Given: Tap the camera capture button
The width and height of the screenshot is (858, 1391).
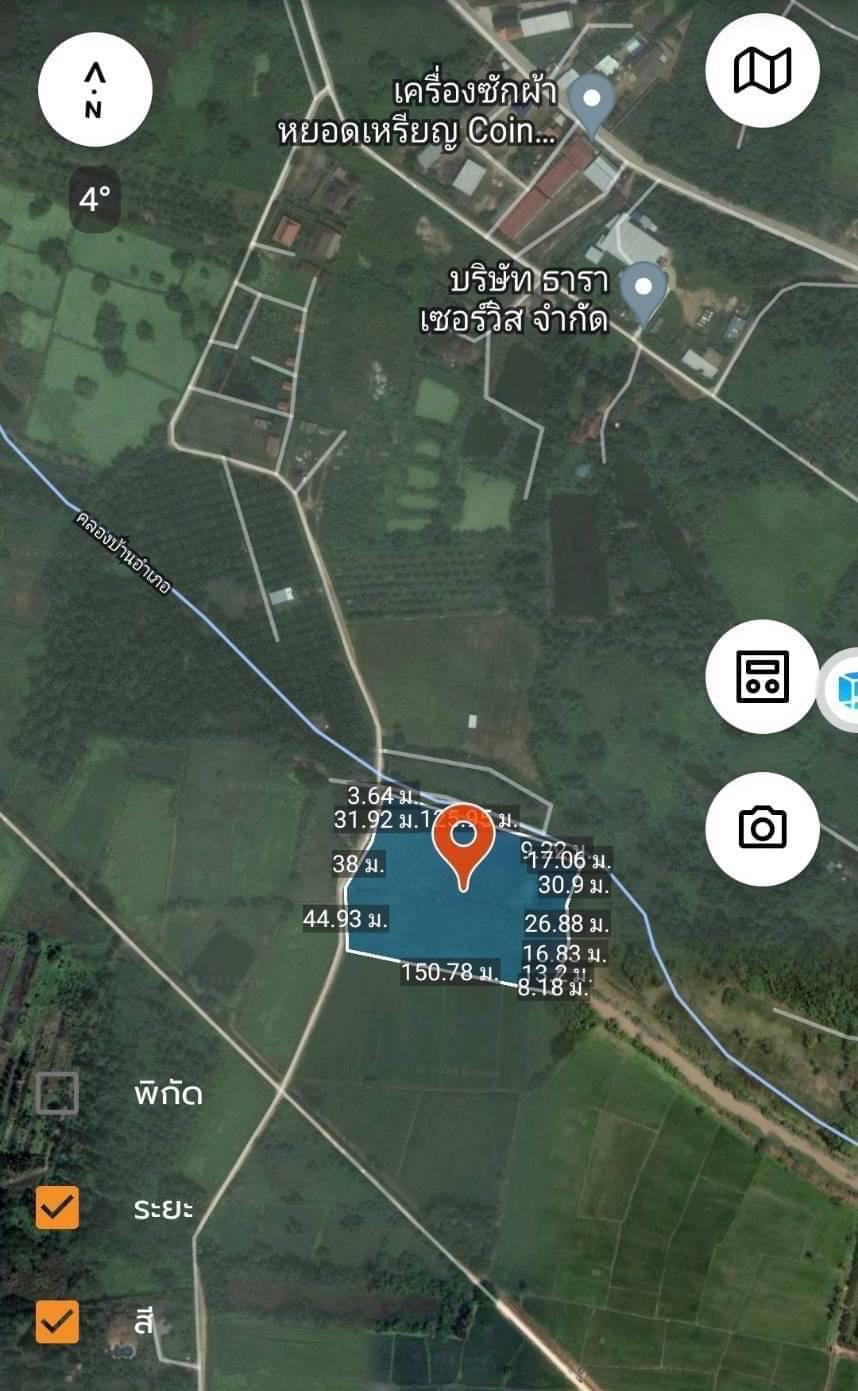Looking at the screenshot, I should 762,828.
